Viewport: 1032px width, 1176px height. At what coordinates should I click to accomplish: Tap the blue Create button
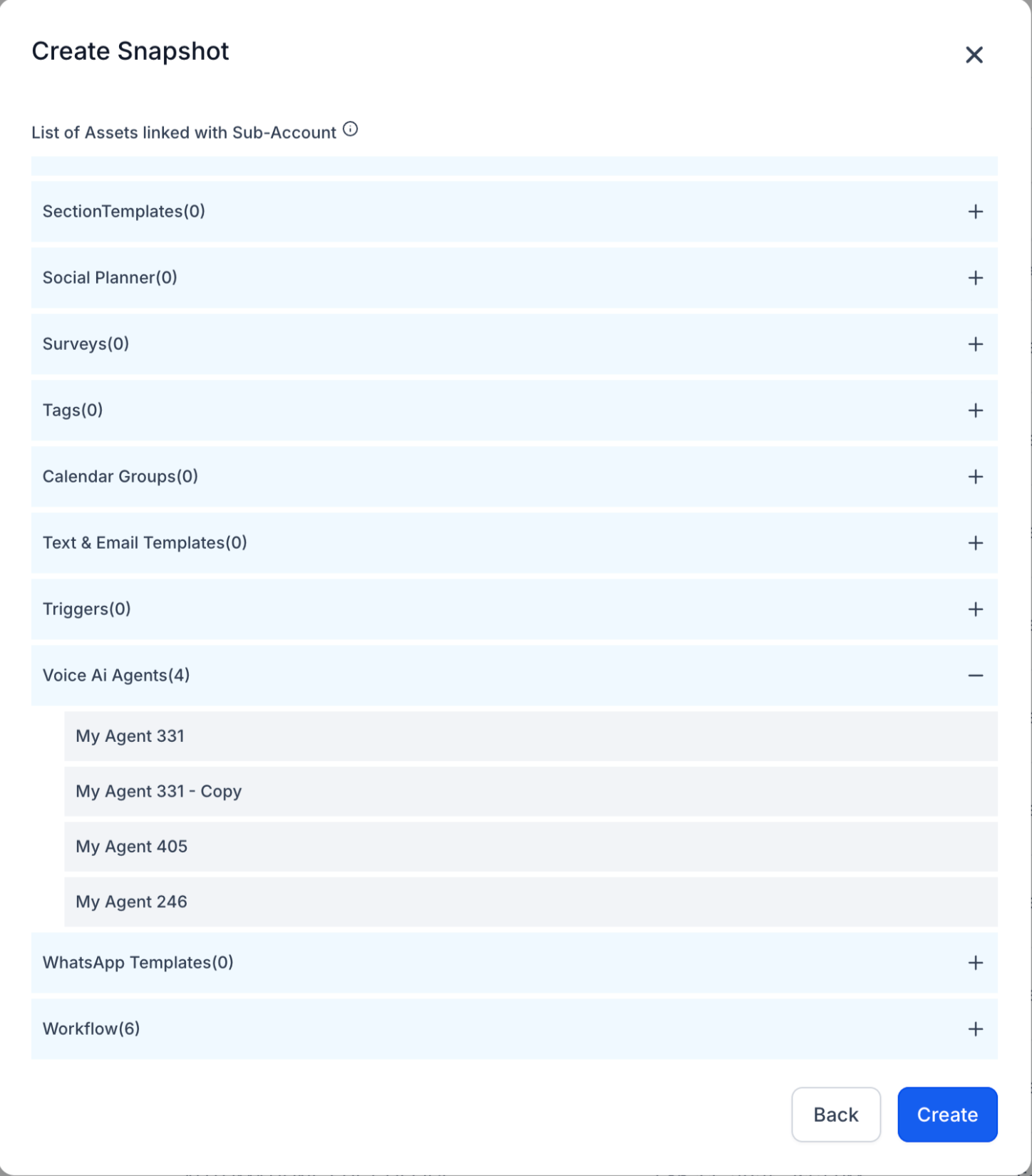(946, 1115)
